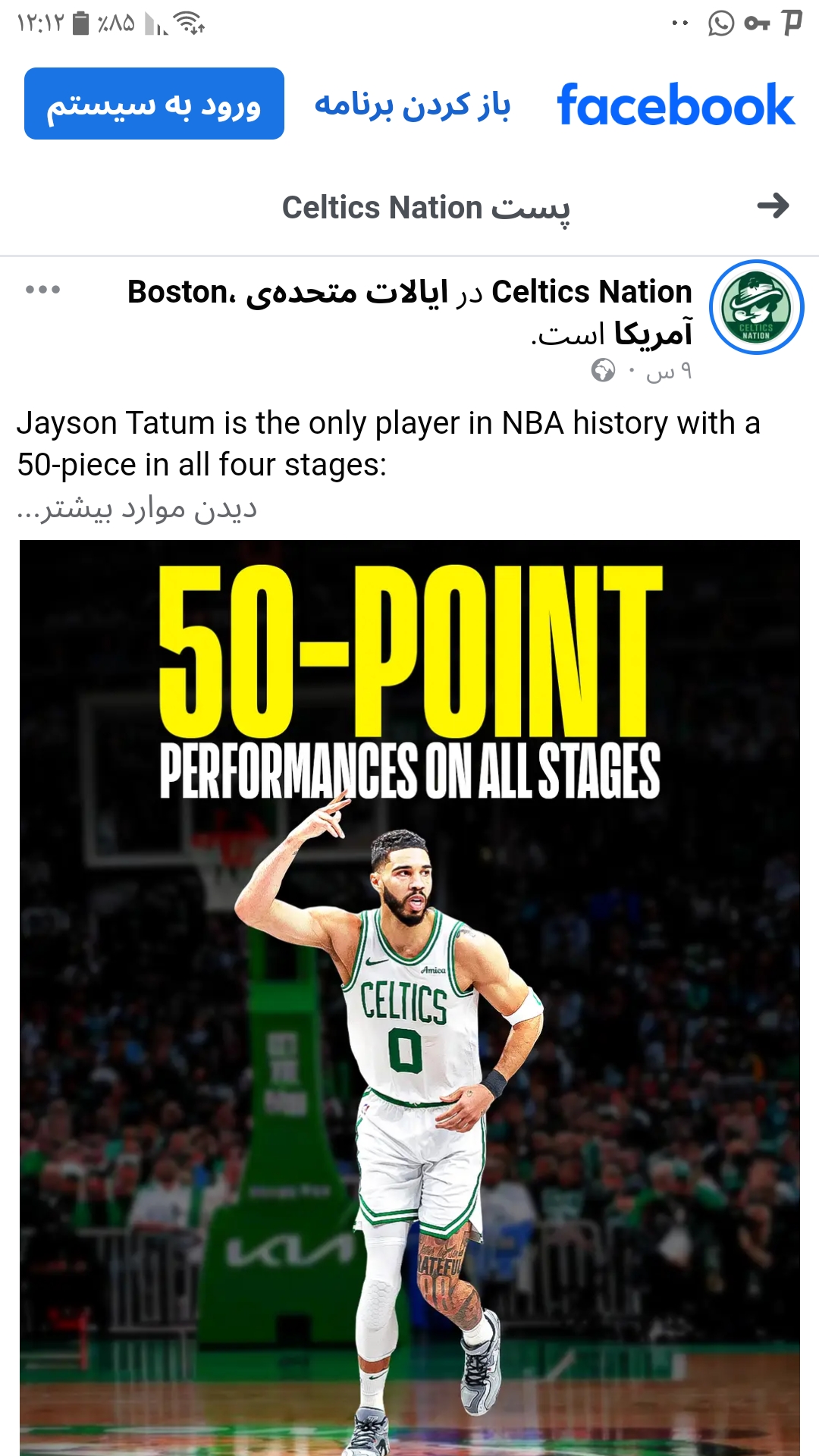Screen dimensions: 819x1456
Task: Open the post in the app
Action: [x=412, y=105]
